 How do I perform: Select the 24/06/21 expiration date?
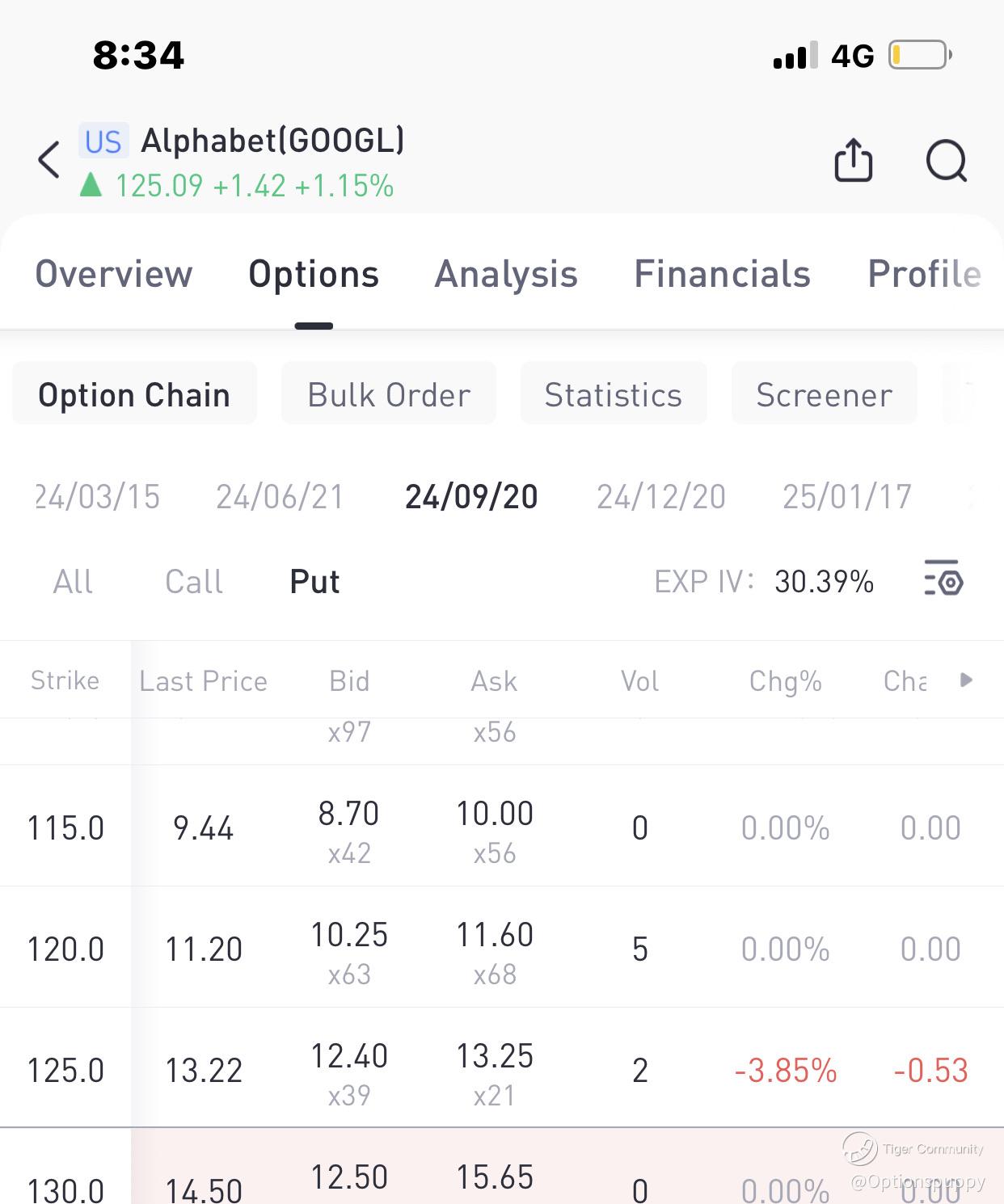280,496
